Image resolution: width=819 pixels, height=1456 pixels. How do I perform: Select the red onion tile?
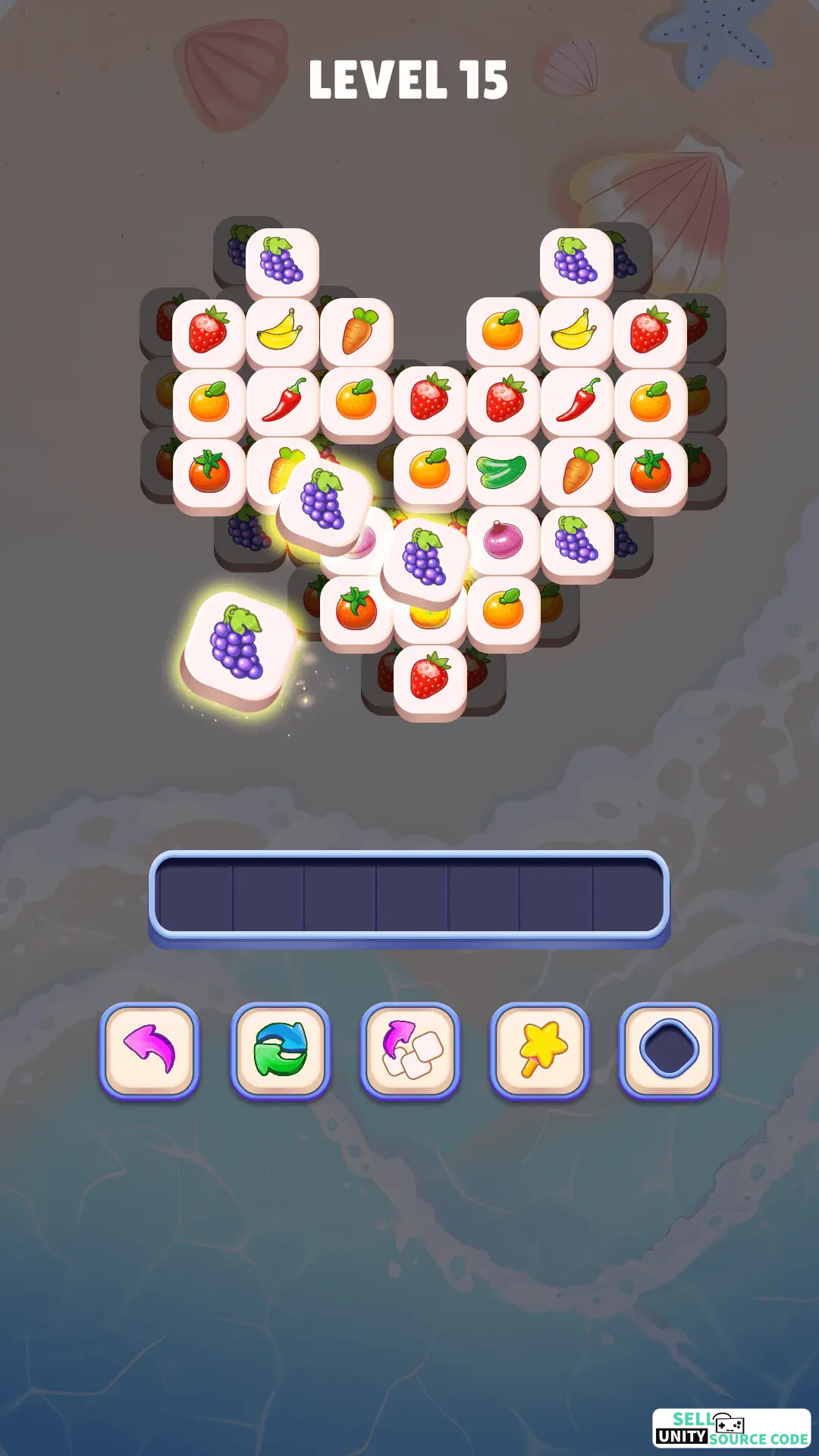pos(504,540)
